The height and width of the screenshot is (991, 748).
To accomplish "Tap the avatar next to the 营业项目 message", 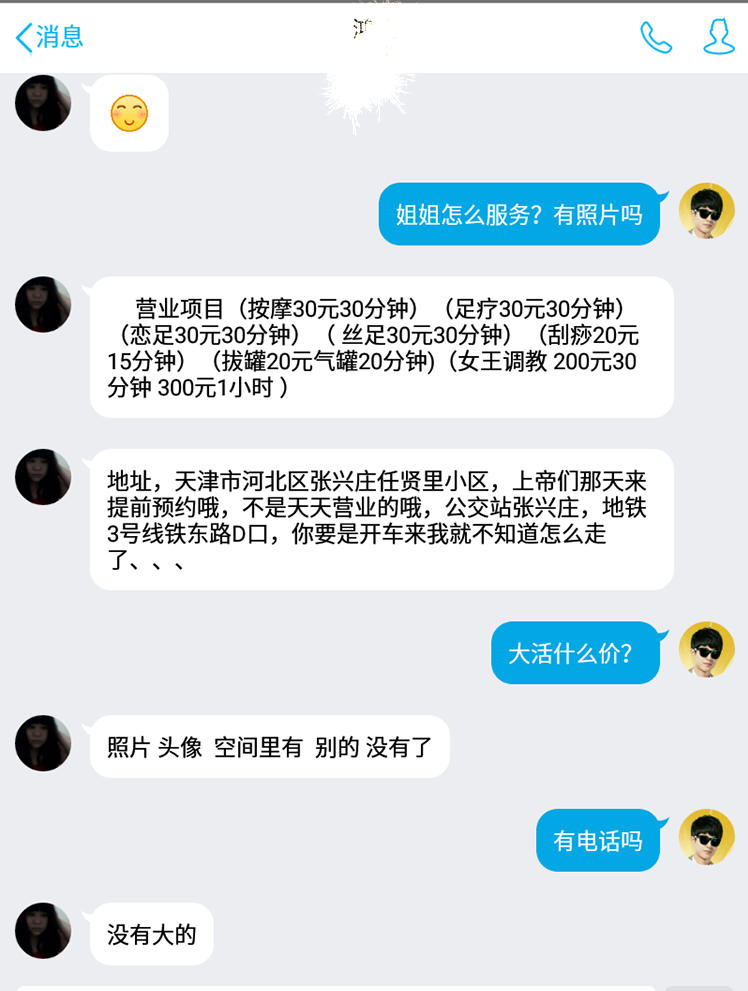I will 43,305.
